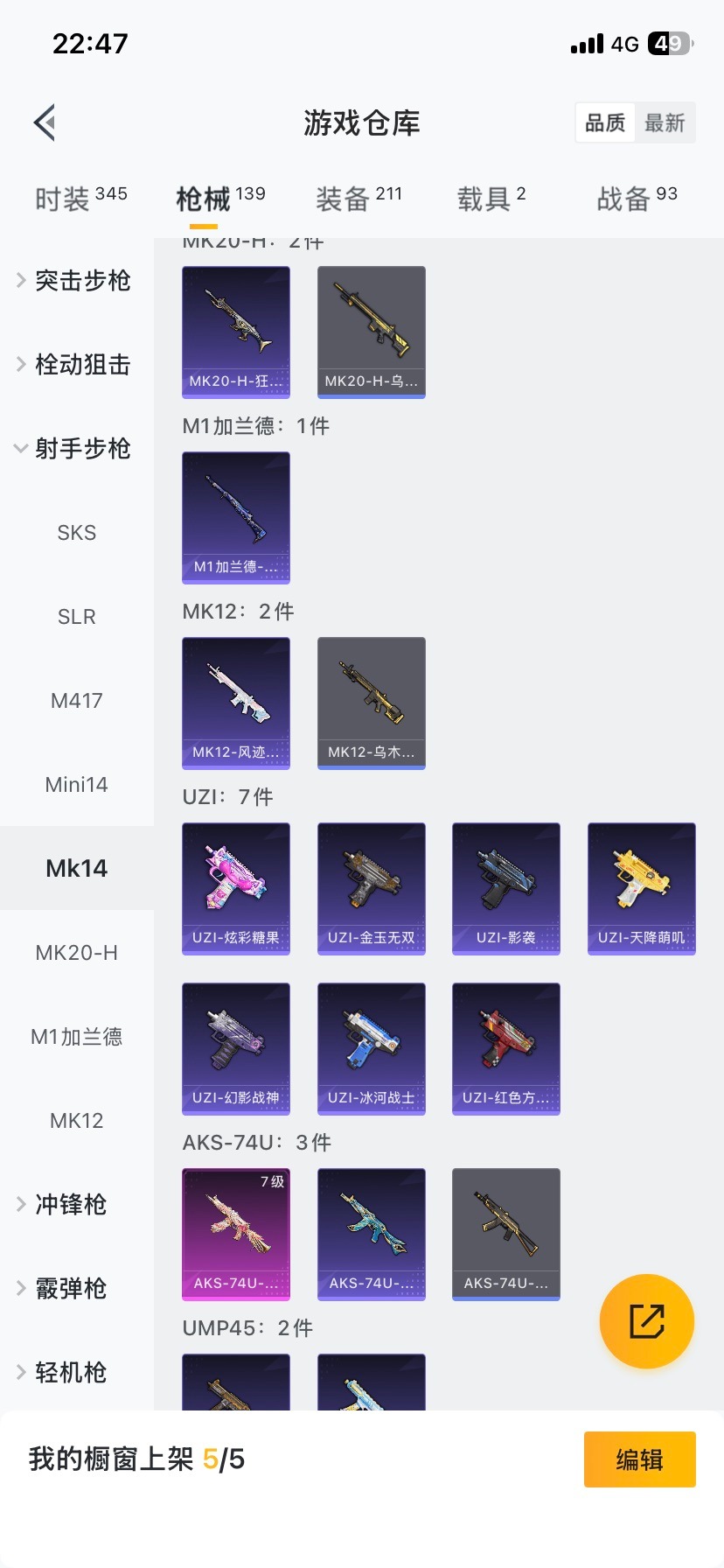The width and height of the screenshot is (724, 1568).
Task: Switch to the 装备 tab
Action: coord(359,199)
